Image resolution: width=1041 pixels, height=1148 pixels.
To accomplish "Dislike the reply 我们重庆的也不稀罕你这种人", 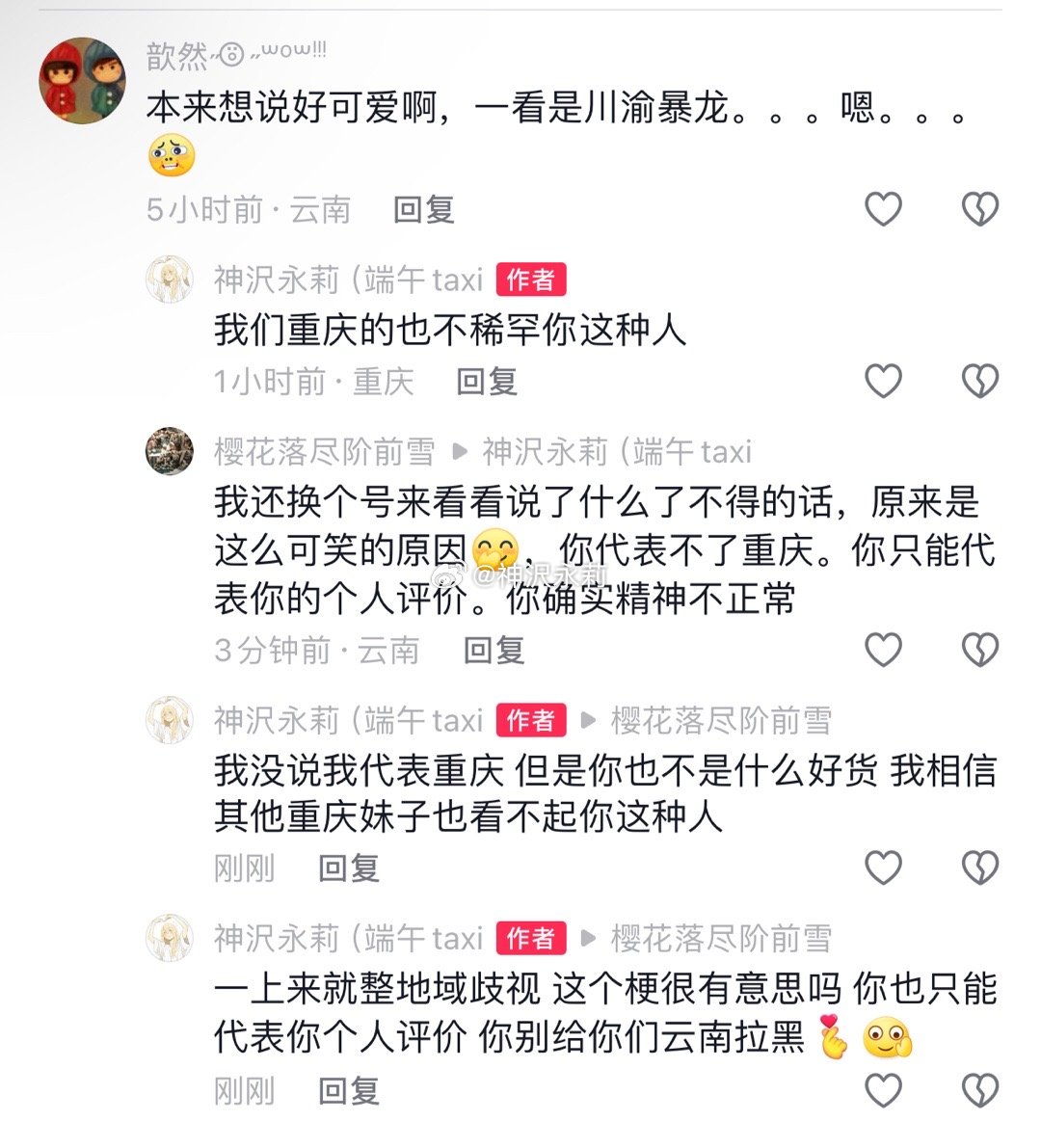I will (x=980, y=381).
